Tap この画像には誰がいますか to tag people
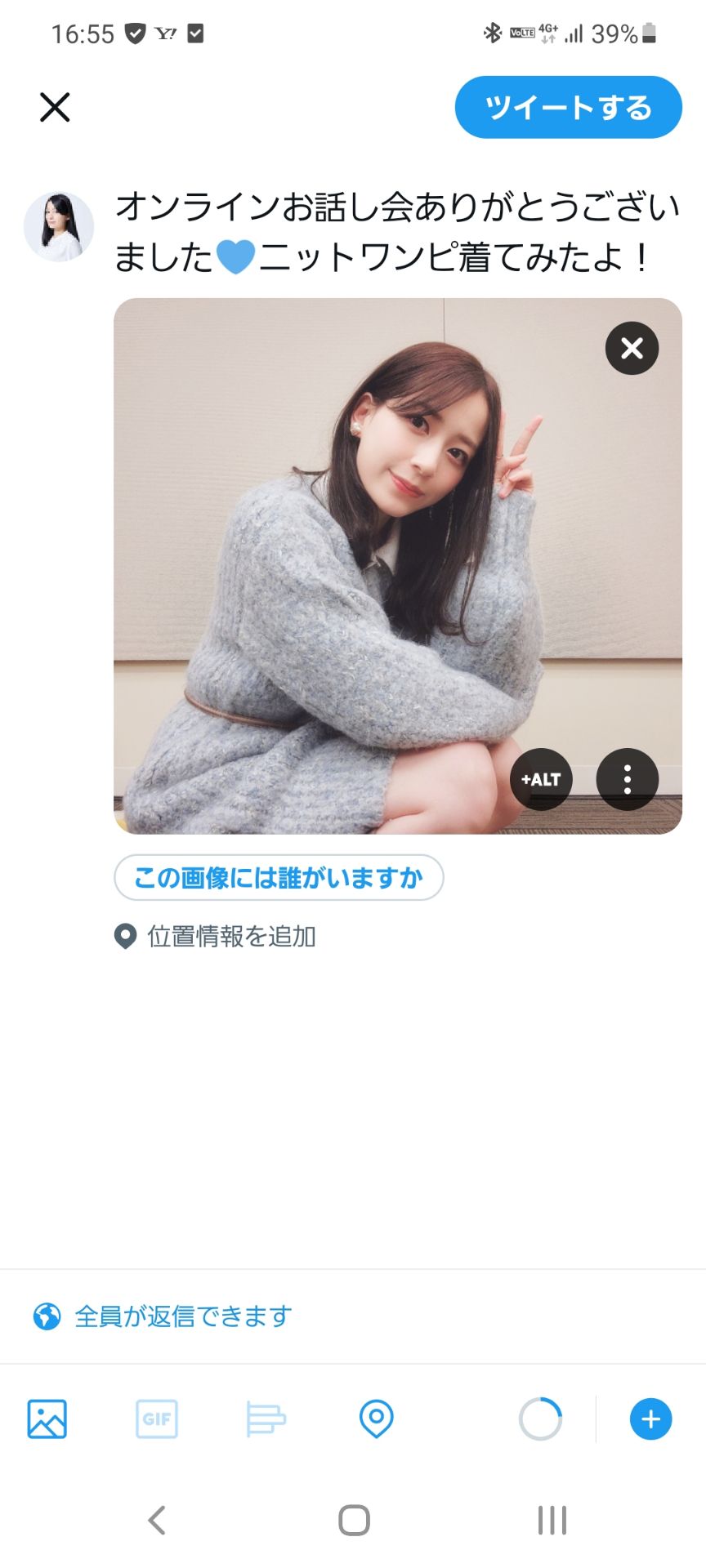Image resolution: width=706 pixels, height=1568 pixels. pyautogui.click(x=278, y=876)
